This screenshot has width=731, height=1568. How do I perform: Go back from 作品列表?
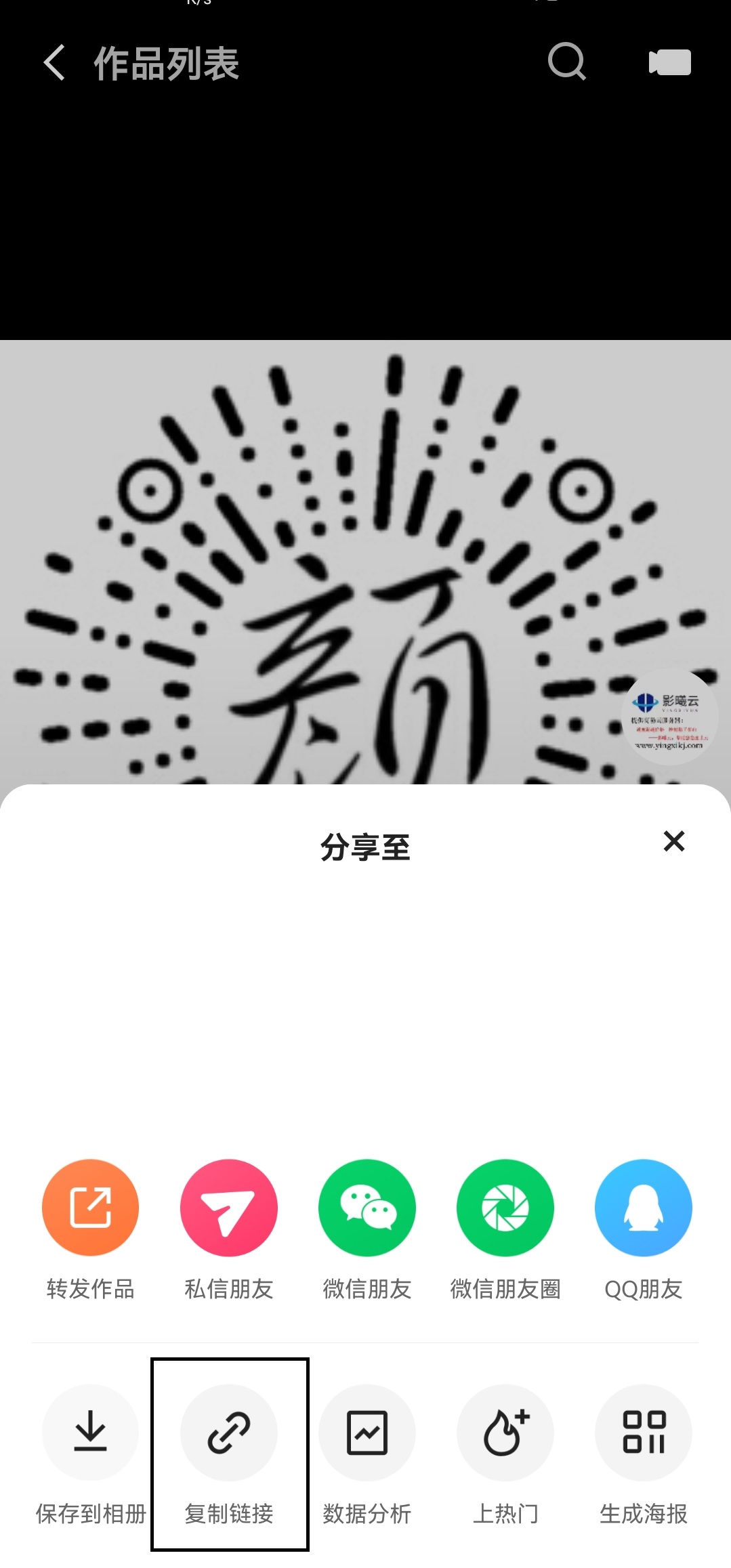[54, 63]
